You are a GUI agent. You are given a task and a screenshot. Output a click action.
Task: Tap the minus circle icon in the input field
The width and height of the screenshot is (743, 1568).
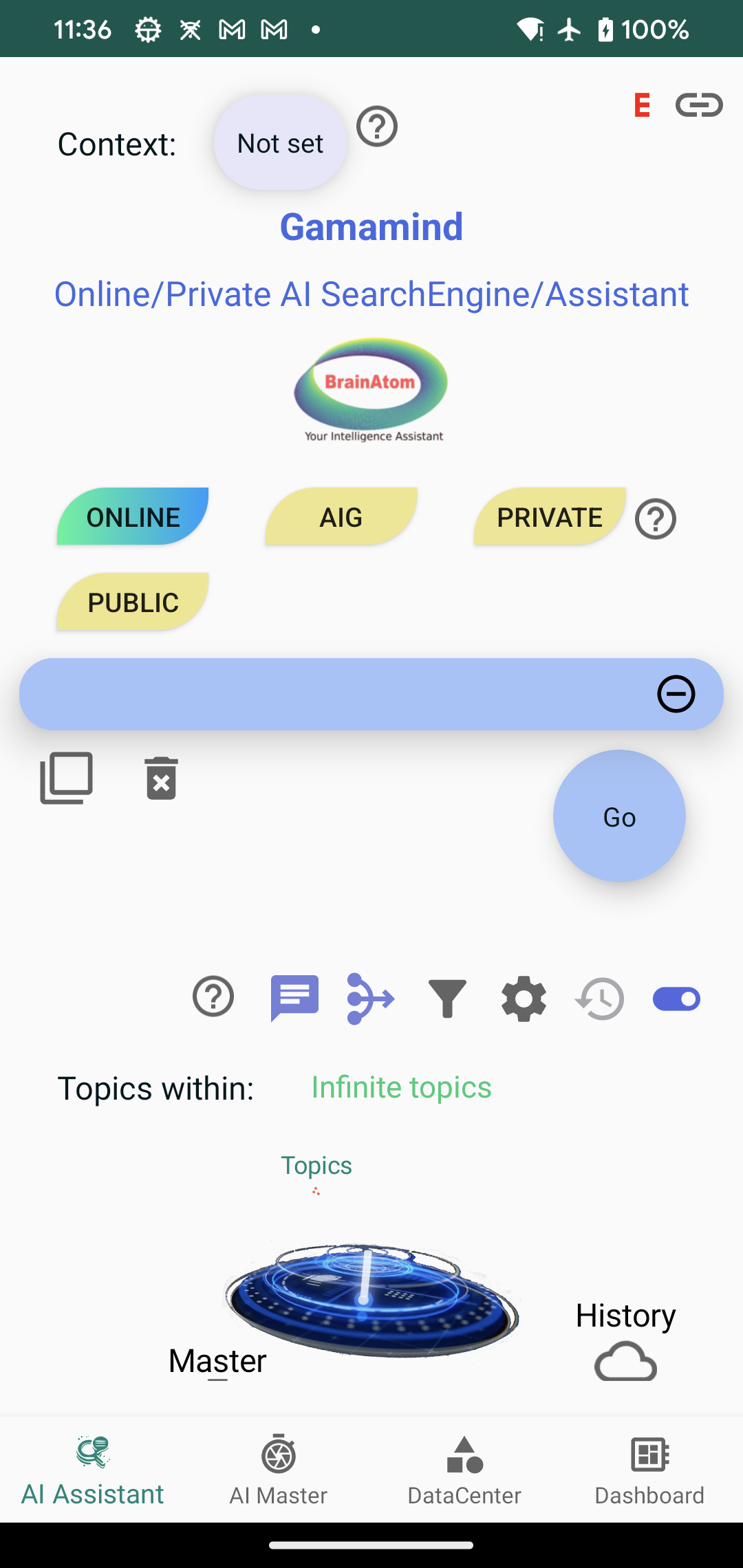point(676,694)
